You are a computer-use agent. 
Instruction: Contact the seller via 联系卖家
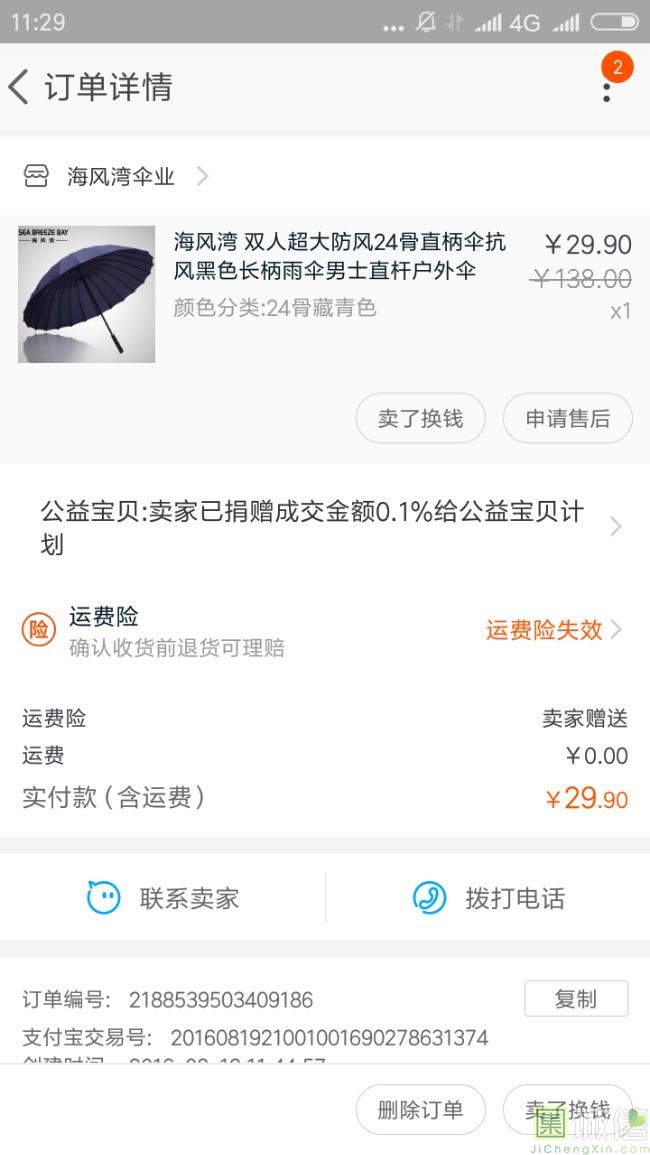[164, 898]
